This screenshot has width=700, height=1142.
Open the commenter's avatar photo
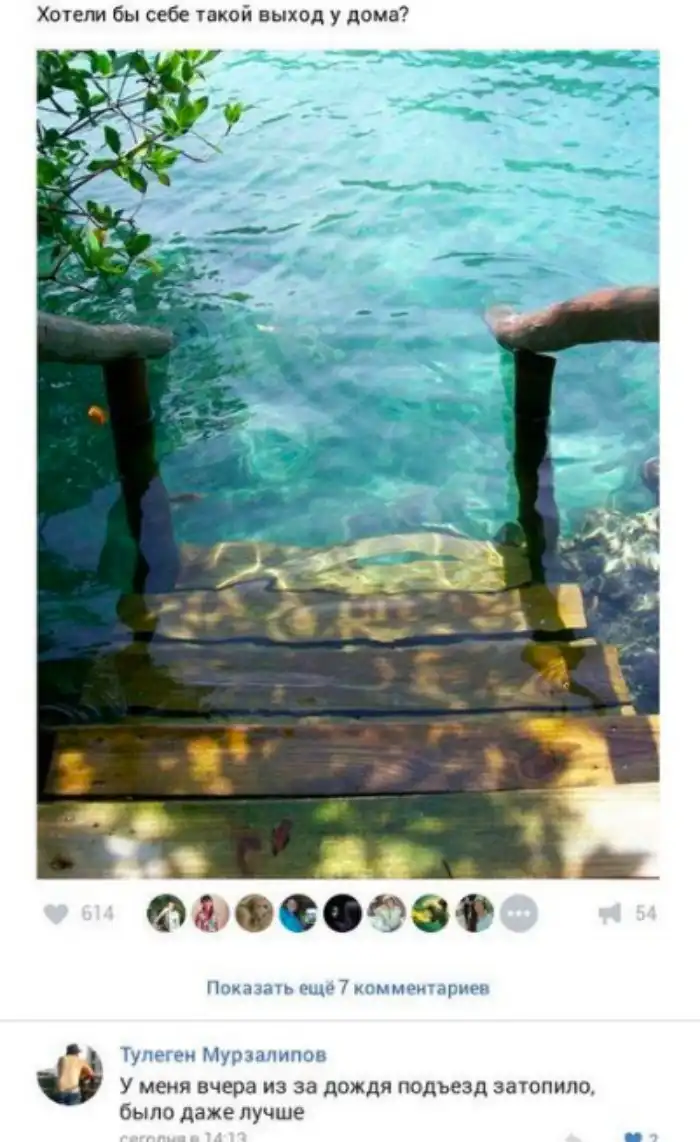click(70, 1075)
